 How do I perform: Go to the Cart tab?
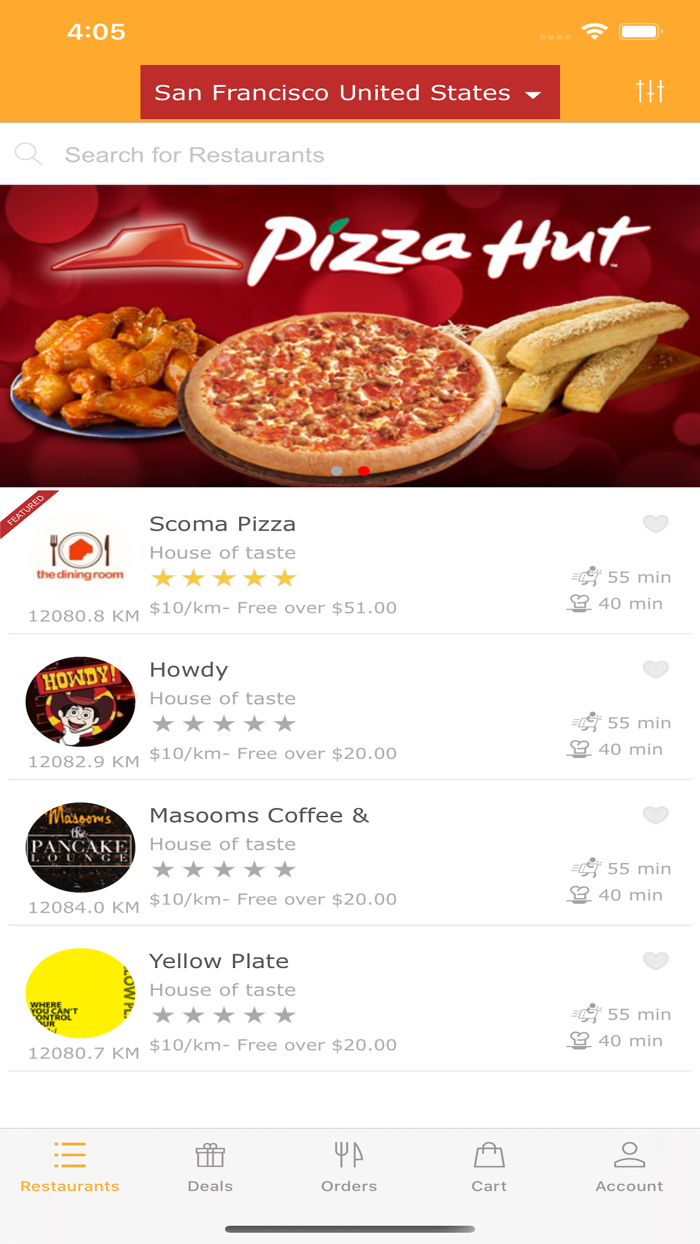point(489,1168)
